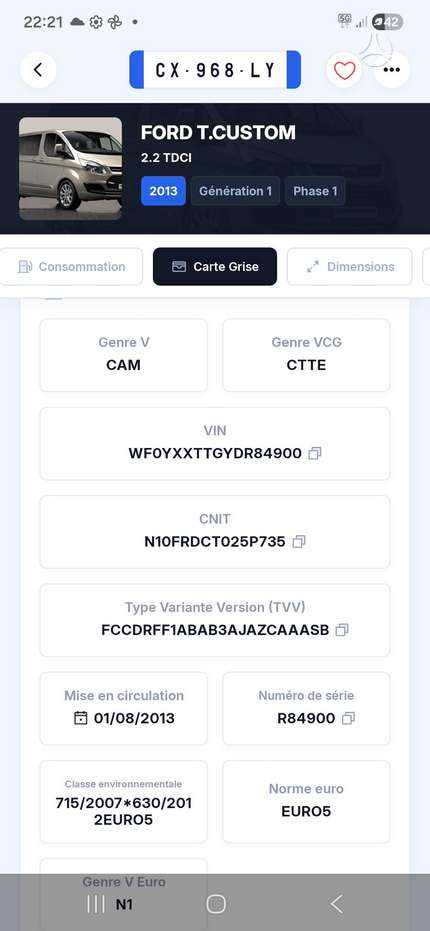This screenshot has width=430, height=931.
Task: Copy the Numéro de série R84900
Action: coord(348,718)
